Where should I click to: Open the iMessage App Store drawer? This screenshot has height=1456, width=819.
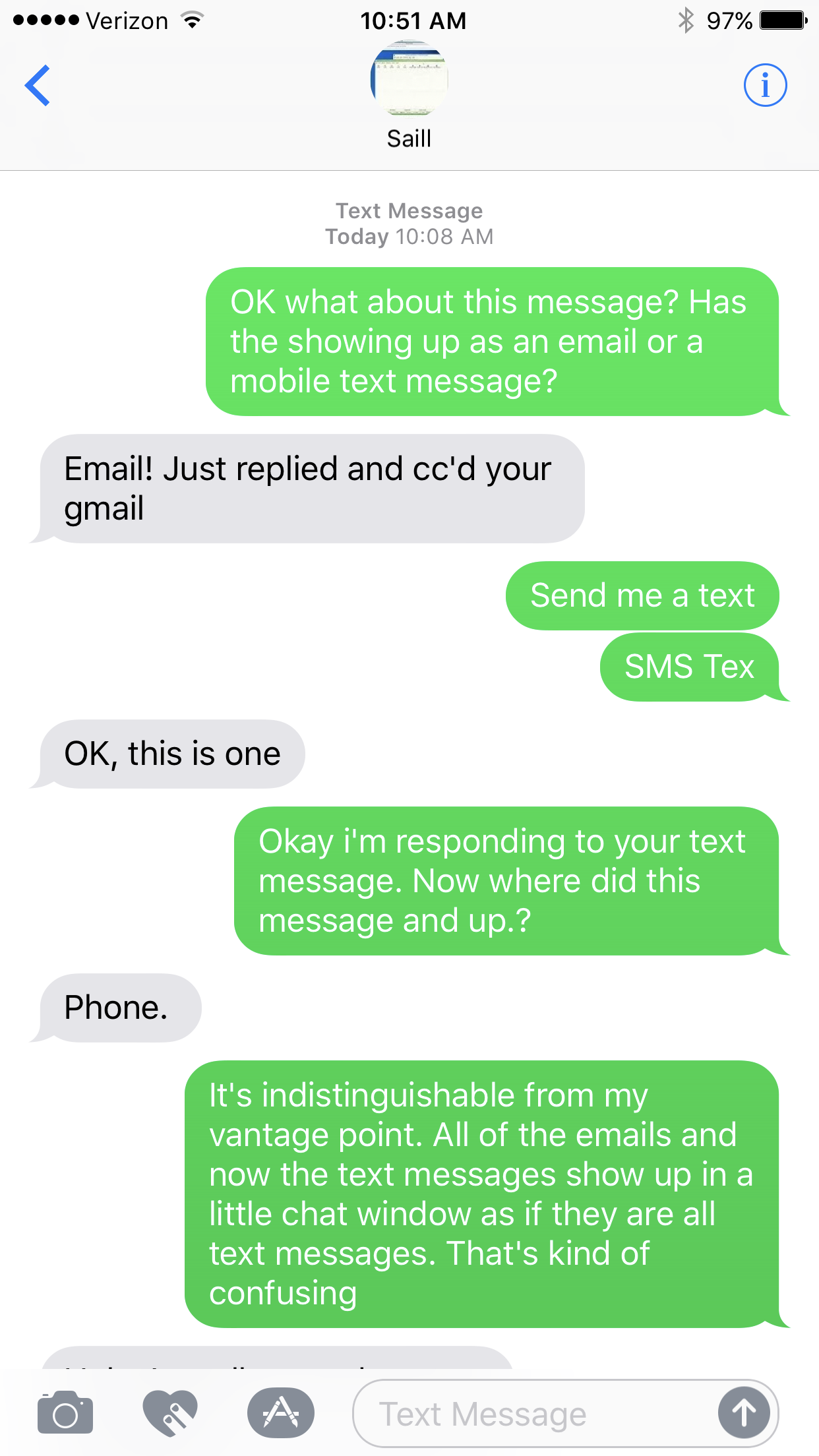click(x=281, y=1412)
